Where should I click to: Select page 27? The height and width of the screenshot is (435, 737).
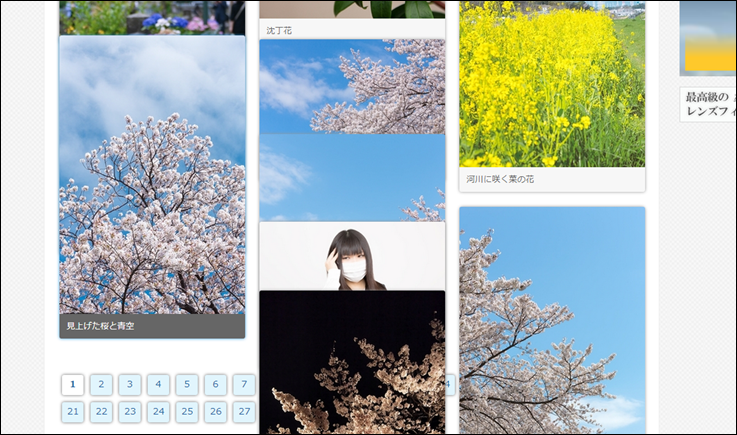coord(244,411)
